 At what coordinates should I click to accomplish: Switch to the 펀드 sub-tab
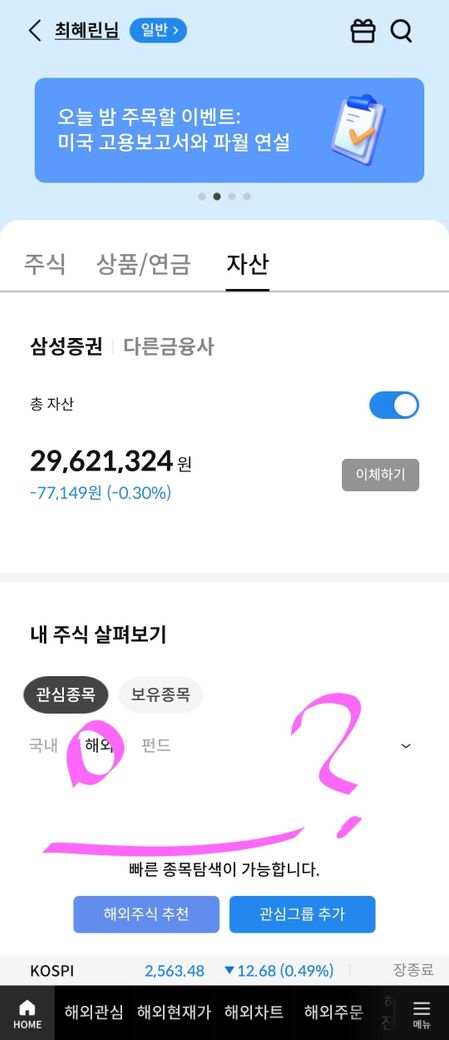click(x=156, y=746)
